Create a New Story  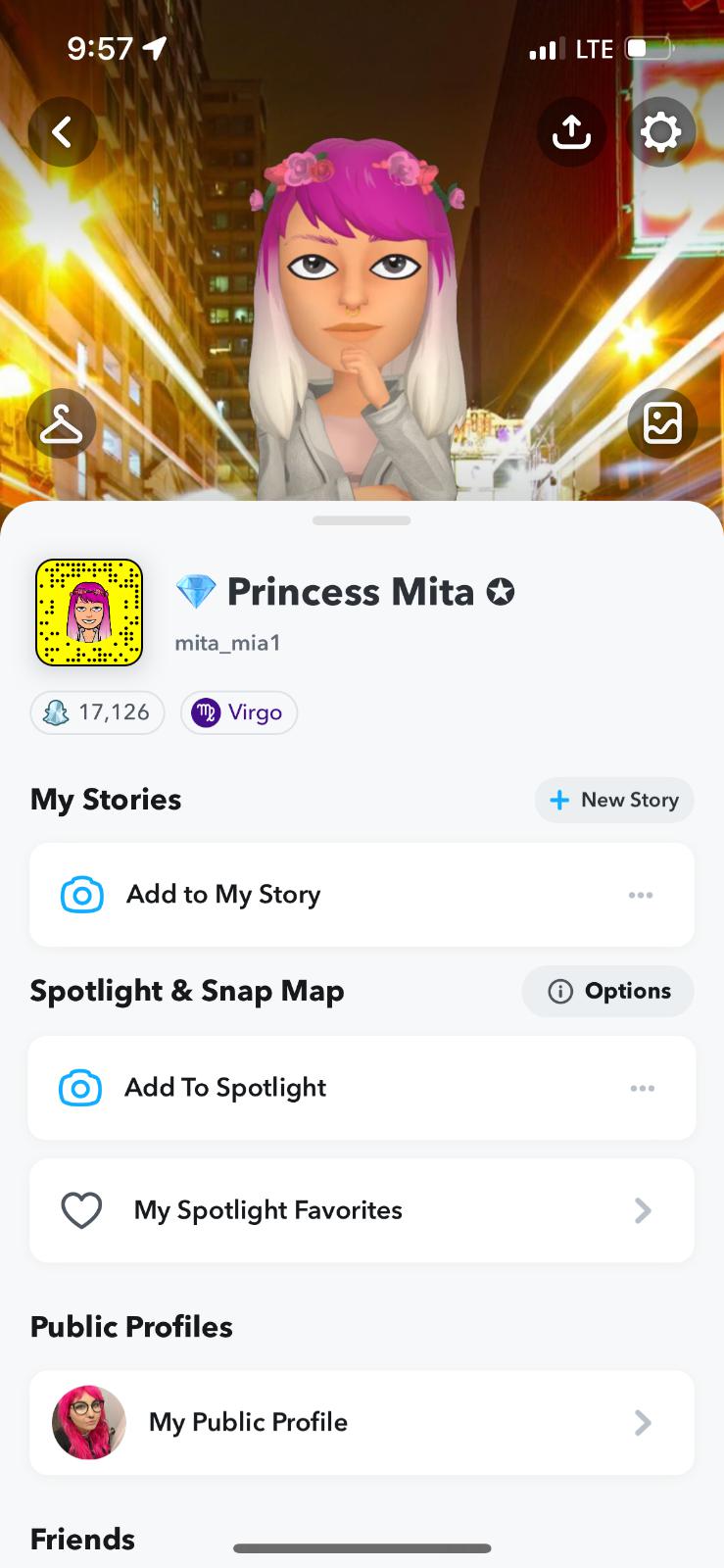614,800
